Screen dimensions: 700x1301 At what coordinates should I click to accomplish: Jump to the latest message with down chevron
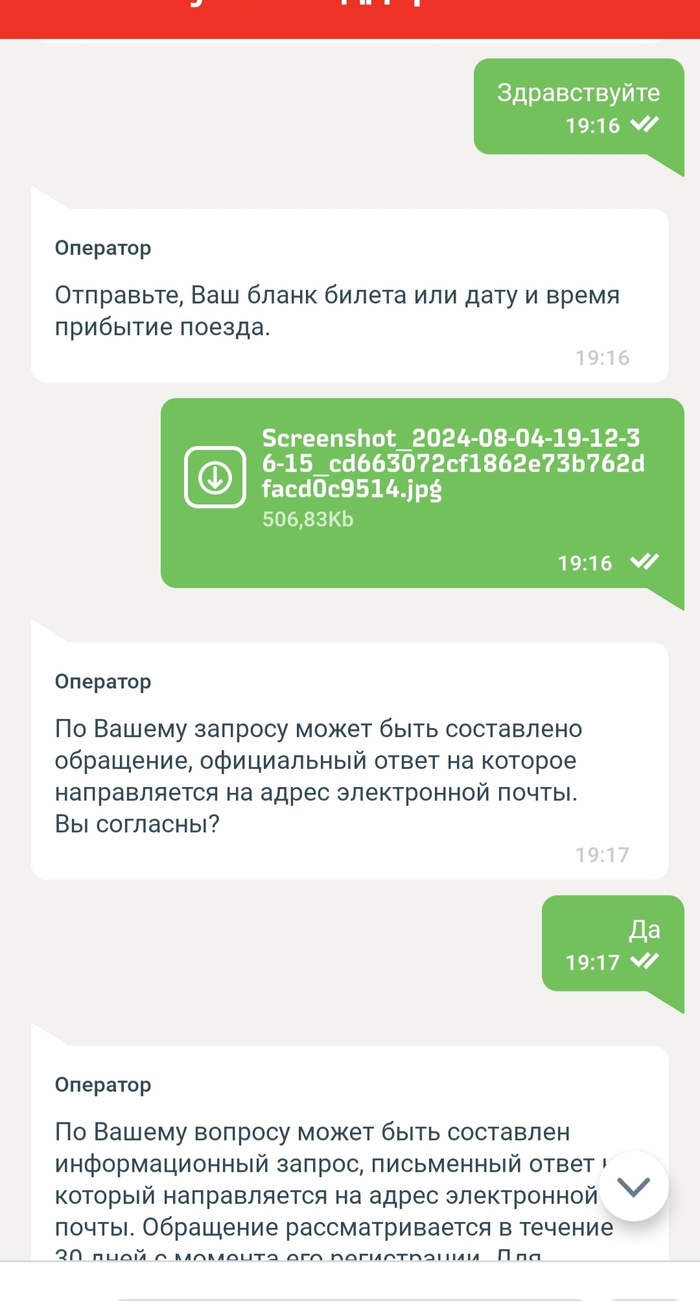pyautogui.click(x=634, y=1187)
